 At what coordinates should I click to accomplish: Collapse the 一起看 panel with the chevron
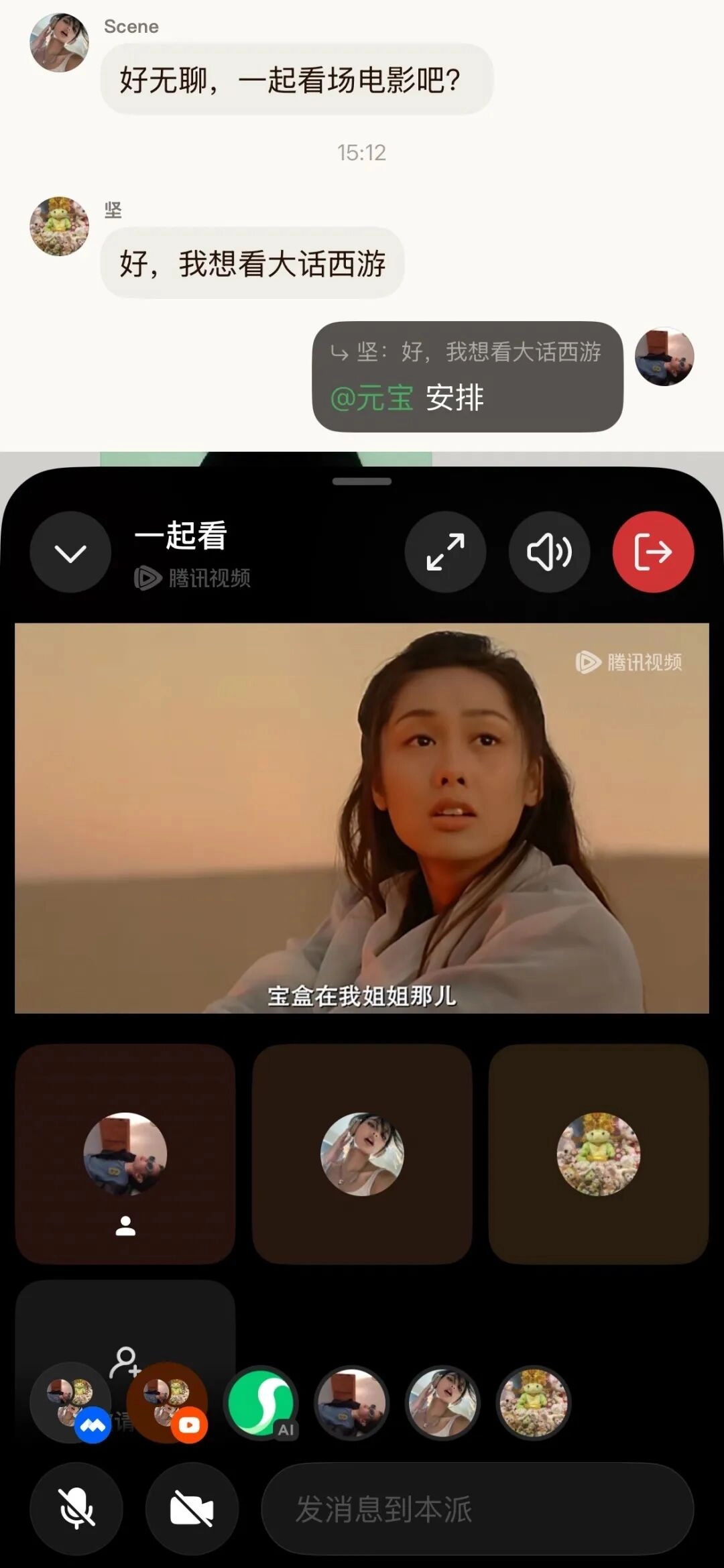(x=70, y=552)
